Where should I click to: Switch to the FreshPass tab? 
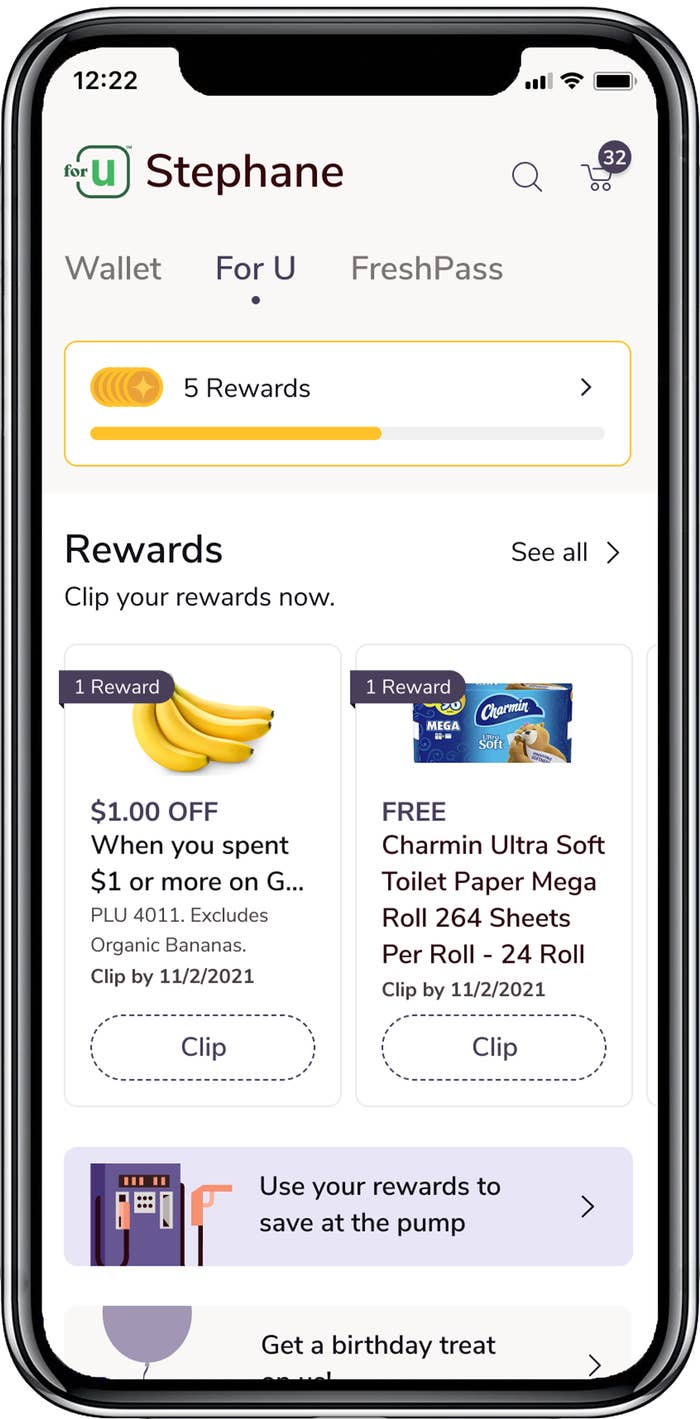pos(426,268)
